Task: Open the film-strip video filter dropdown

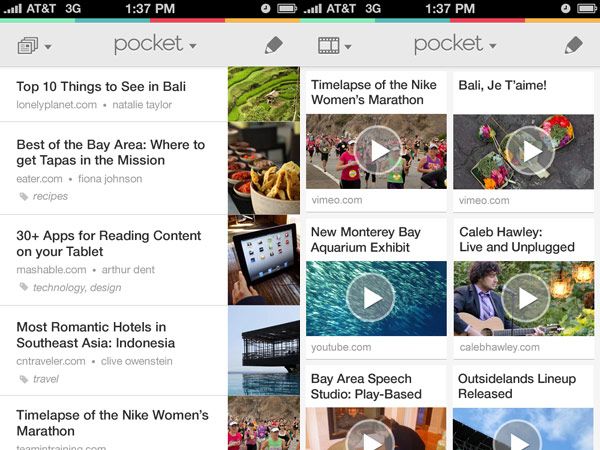Action: pos(334,46)
